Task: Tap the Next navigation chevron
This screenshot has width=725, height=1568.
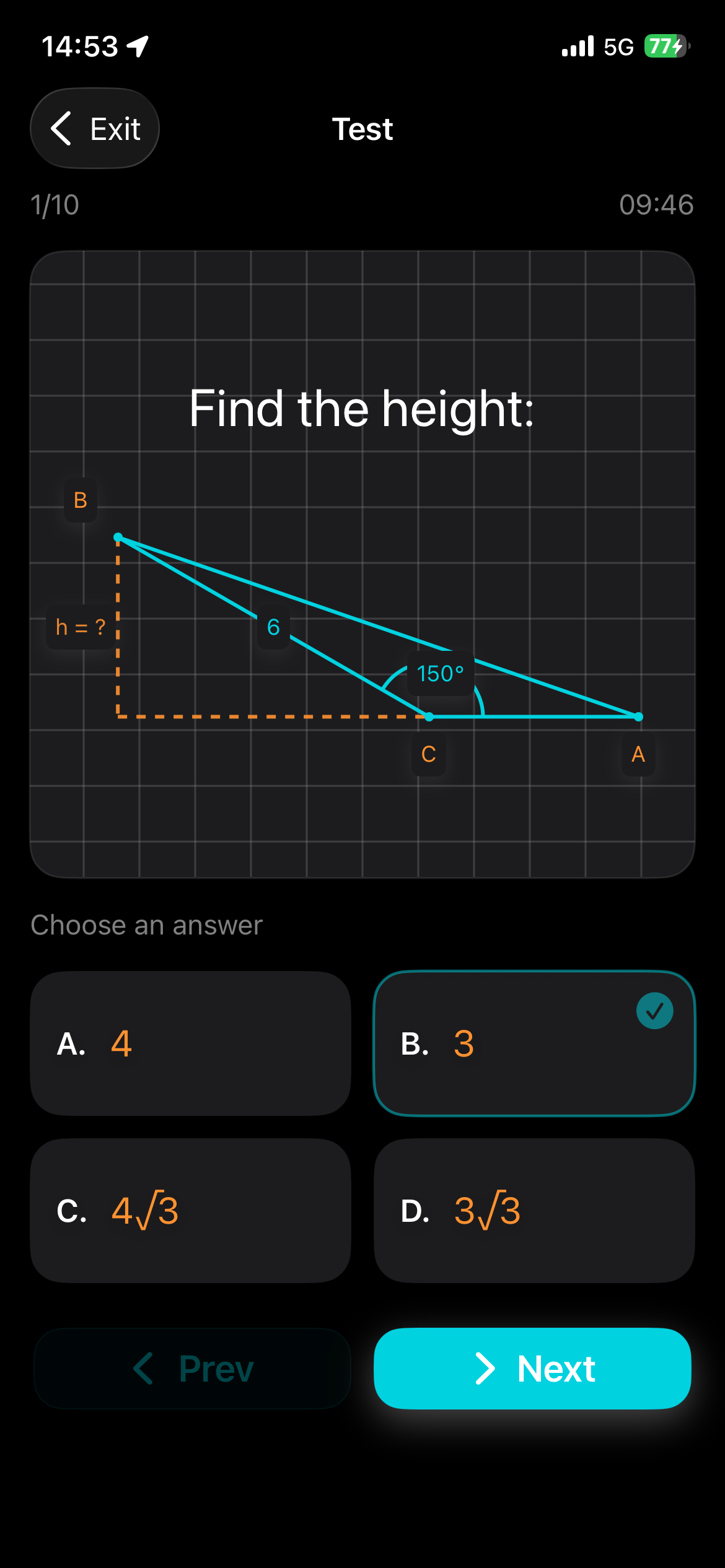Action: (x=486, y=1369)
